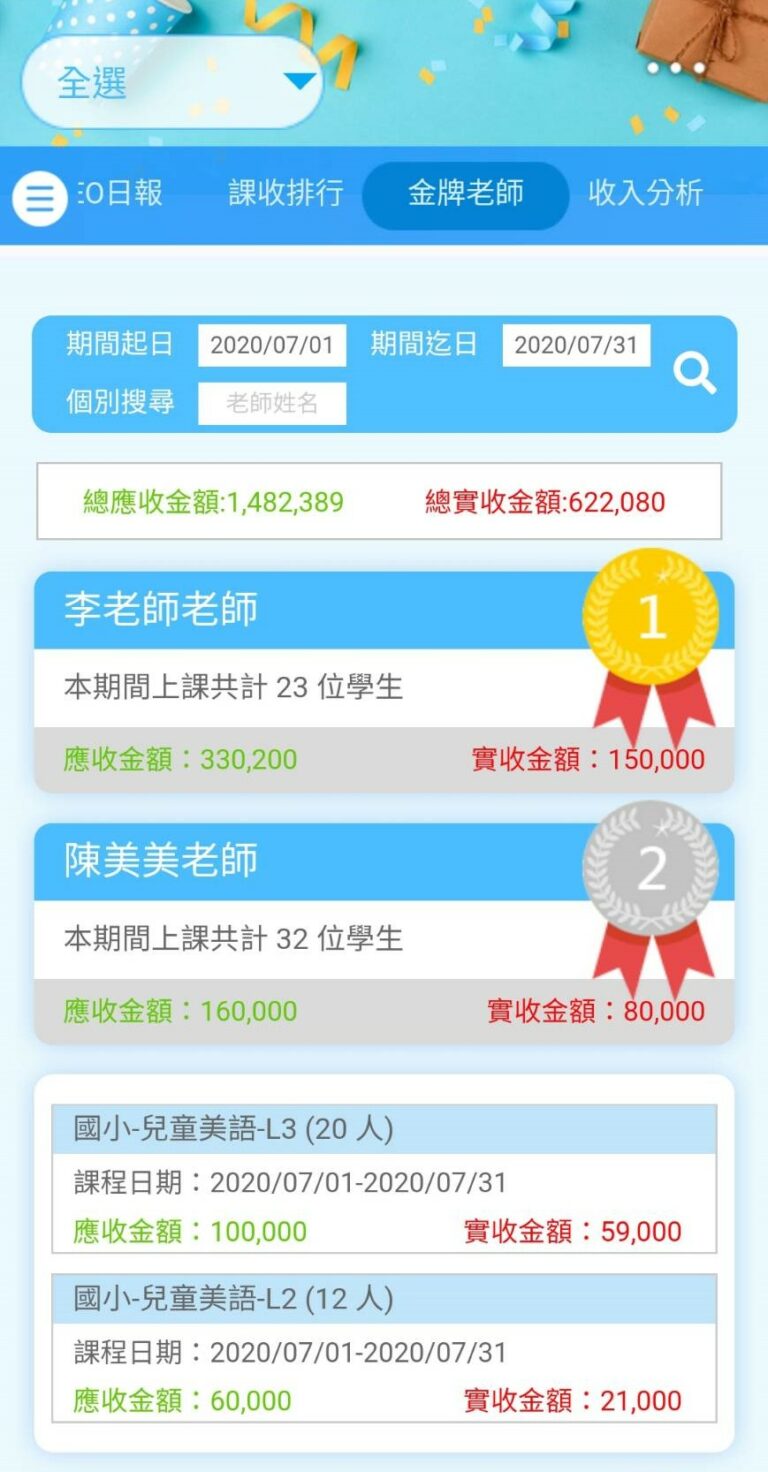Go to the 收入分析 tab
Screen dimensions: 768x1472
pyautogui.click(x=645, y=193)
